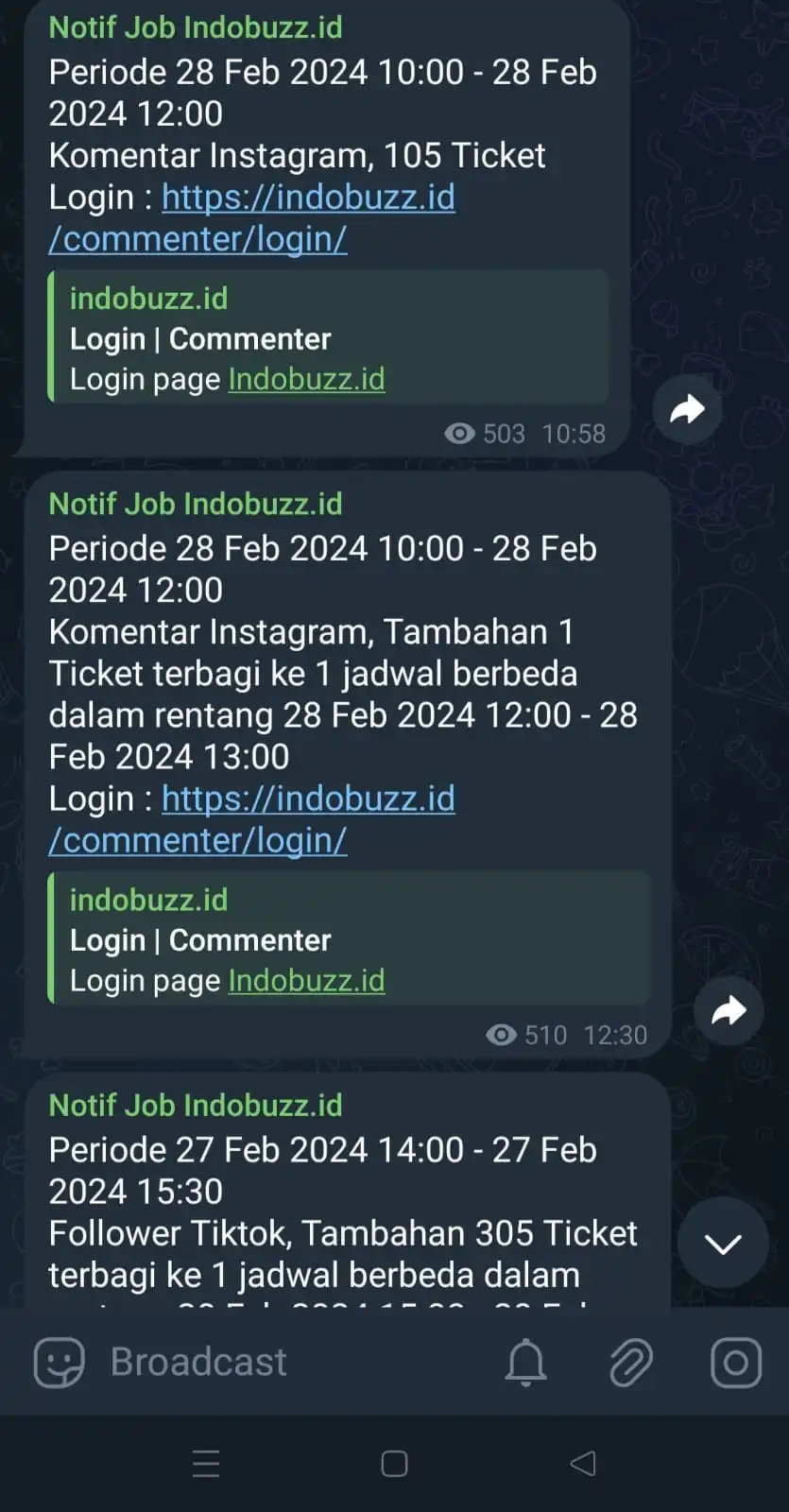Screen dimensions: 789x1512
Task: Tap the eye icon showing 503 views
Action: pos(460,433)
